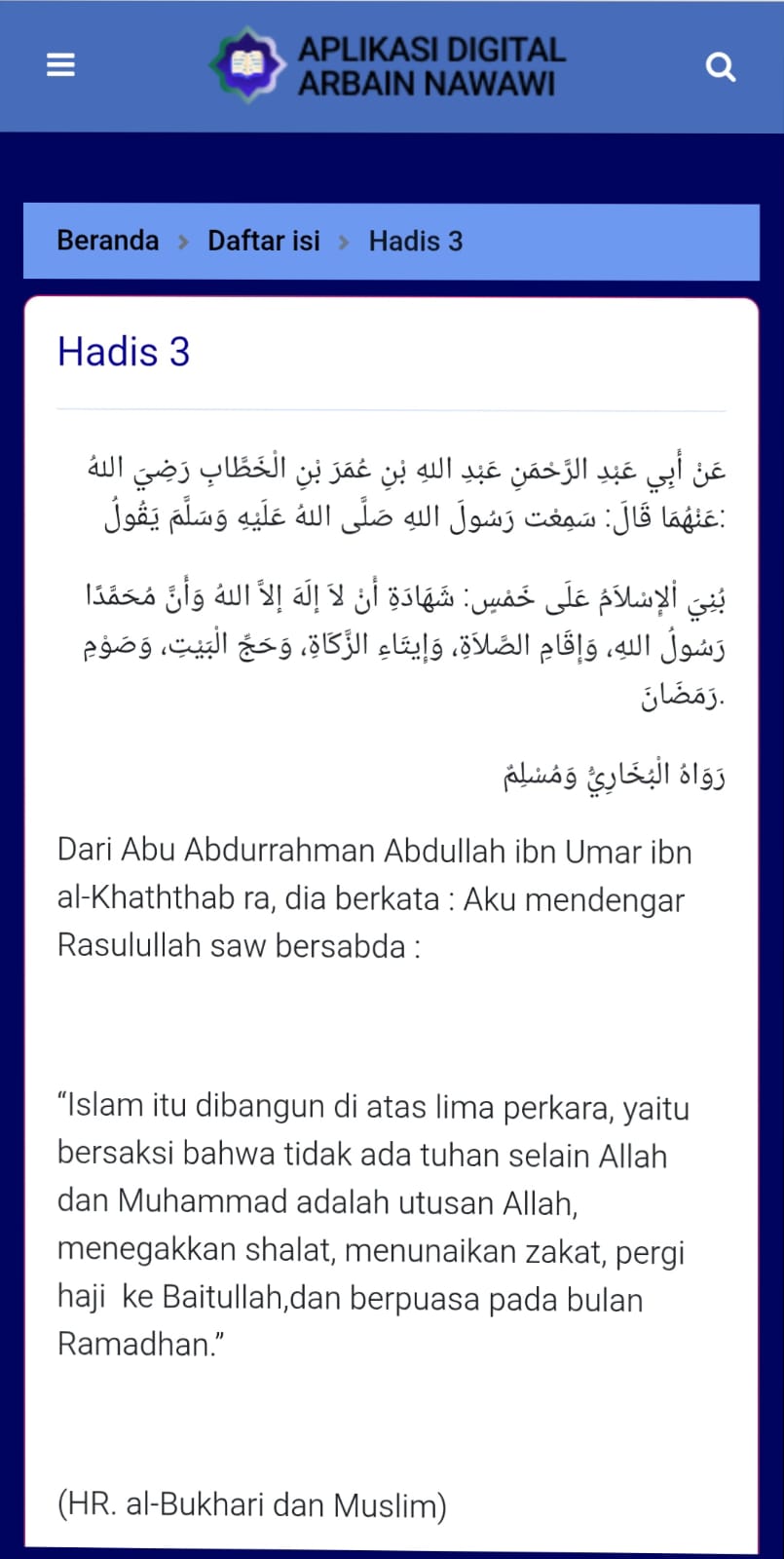
Task: Go to Beranda breadcrumb
Action: pos(108,241)
